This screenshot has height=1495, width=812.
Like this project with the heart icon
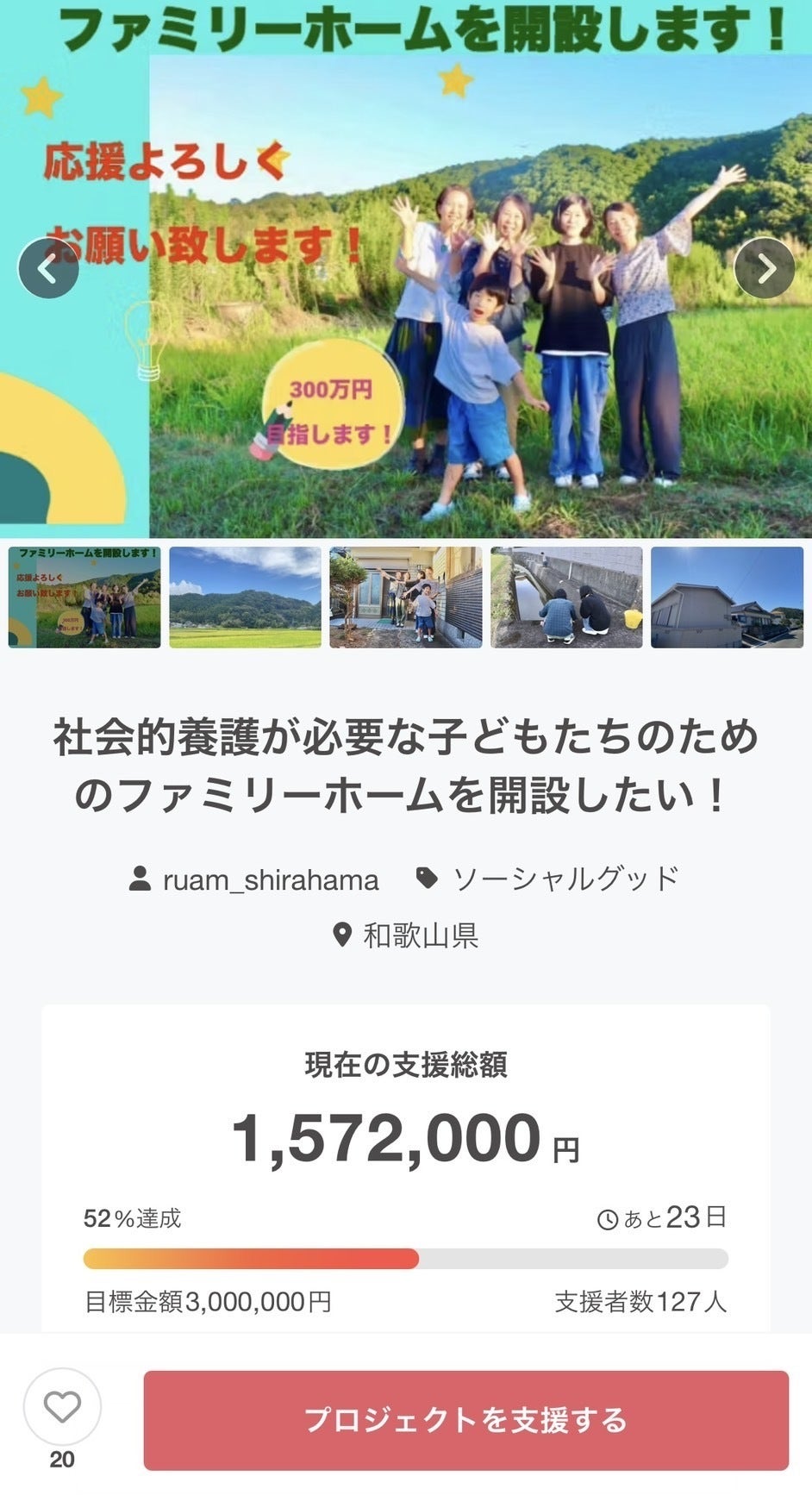point(62,1407)
